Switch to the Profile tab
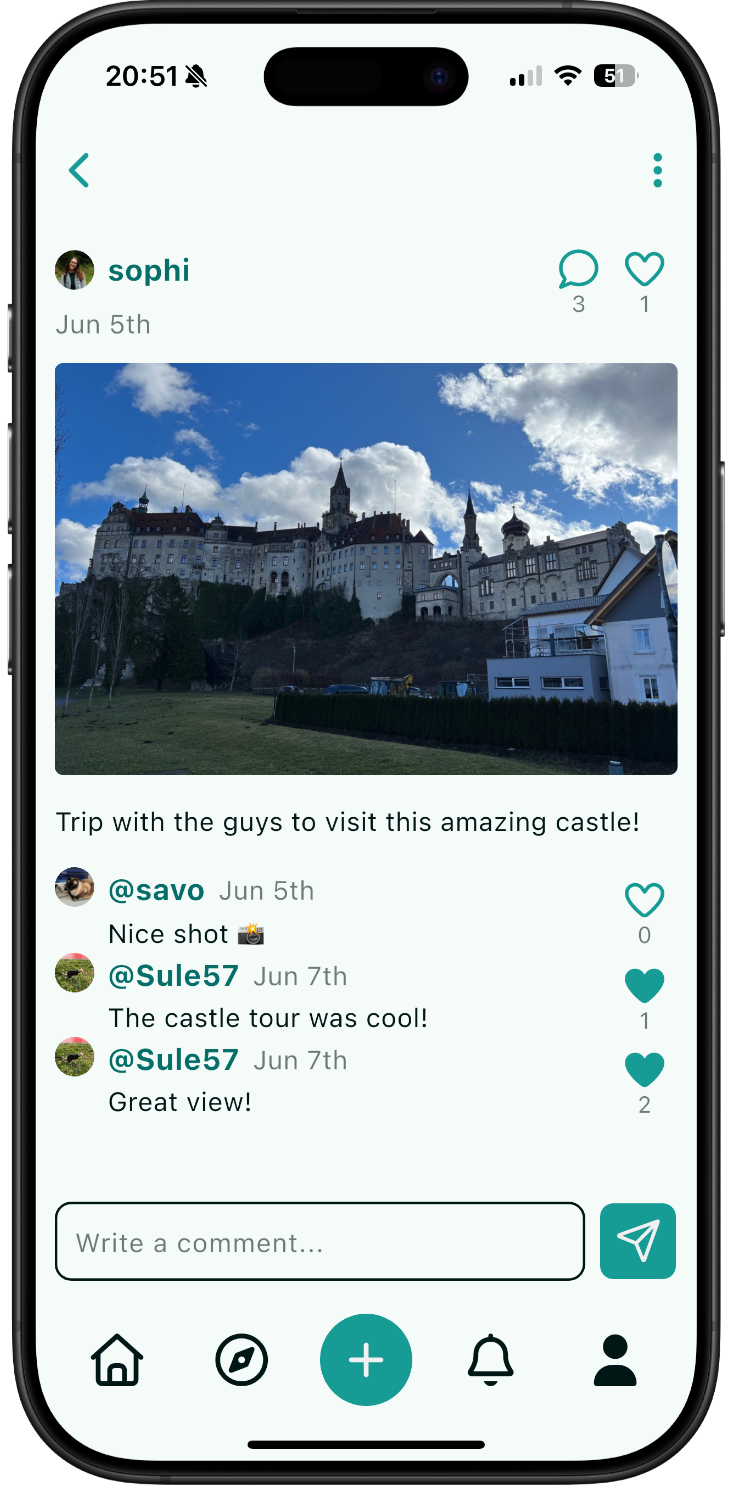This screenshot has height=1488, width=734. 615,1361
